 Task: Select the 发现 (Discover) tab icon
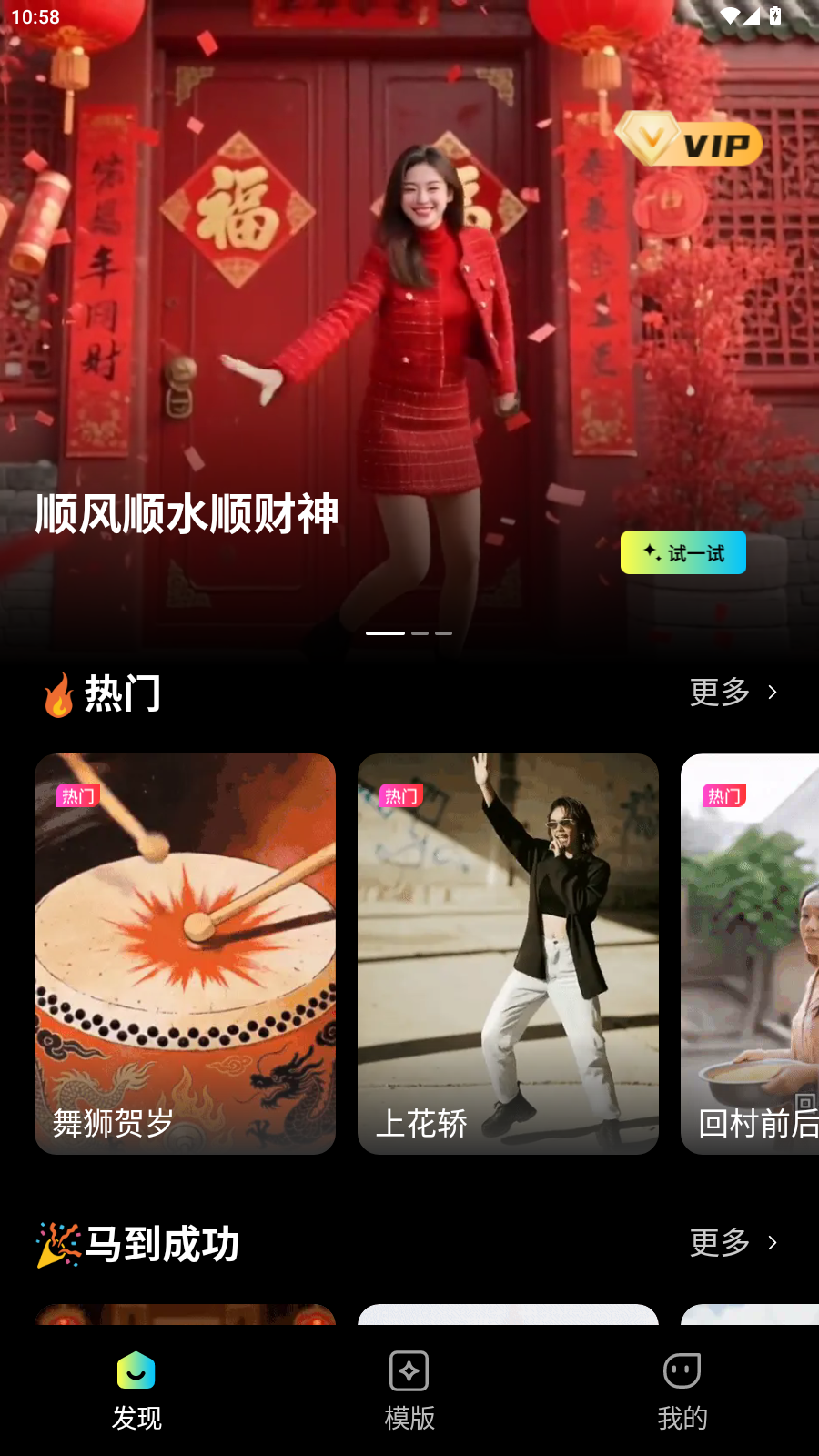(136, 1371)
